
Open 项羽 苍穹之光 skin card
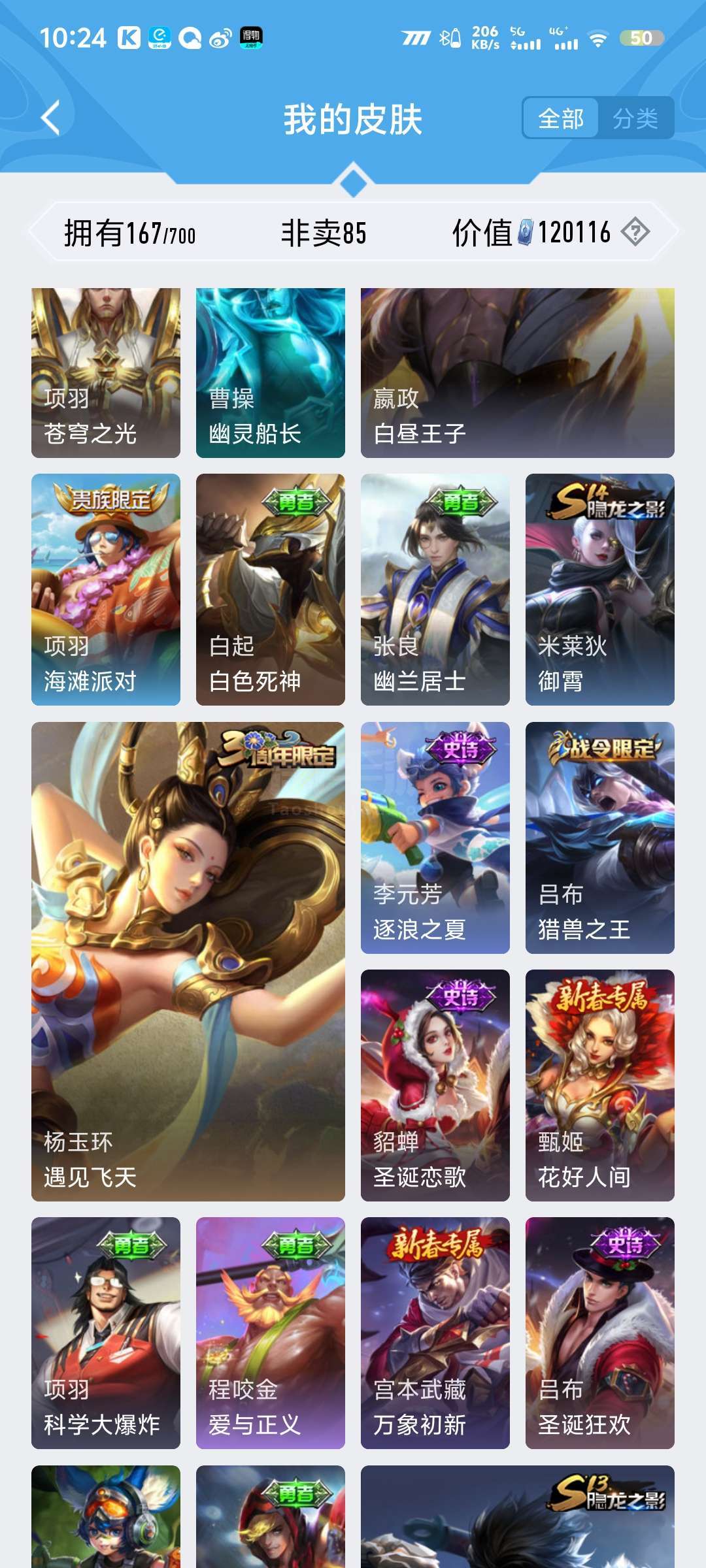pyautogui.click(x=106, y=373)
